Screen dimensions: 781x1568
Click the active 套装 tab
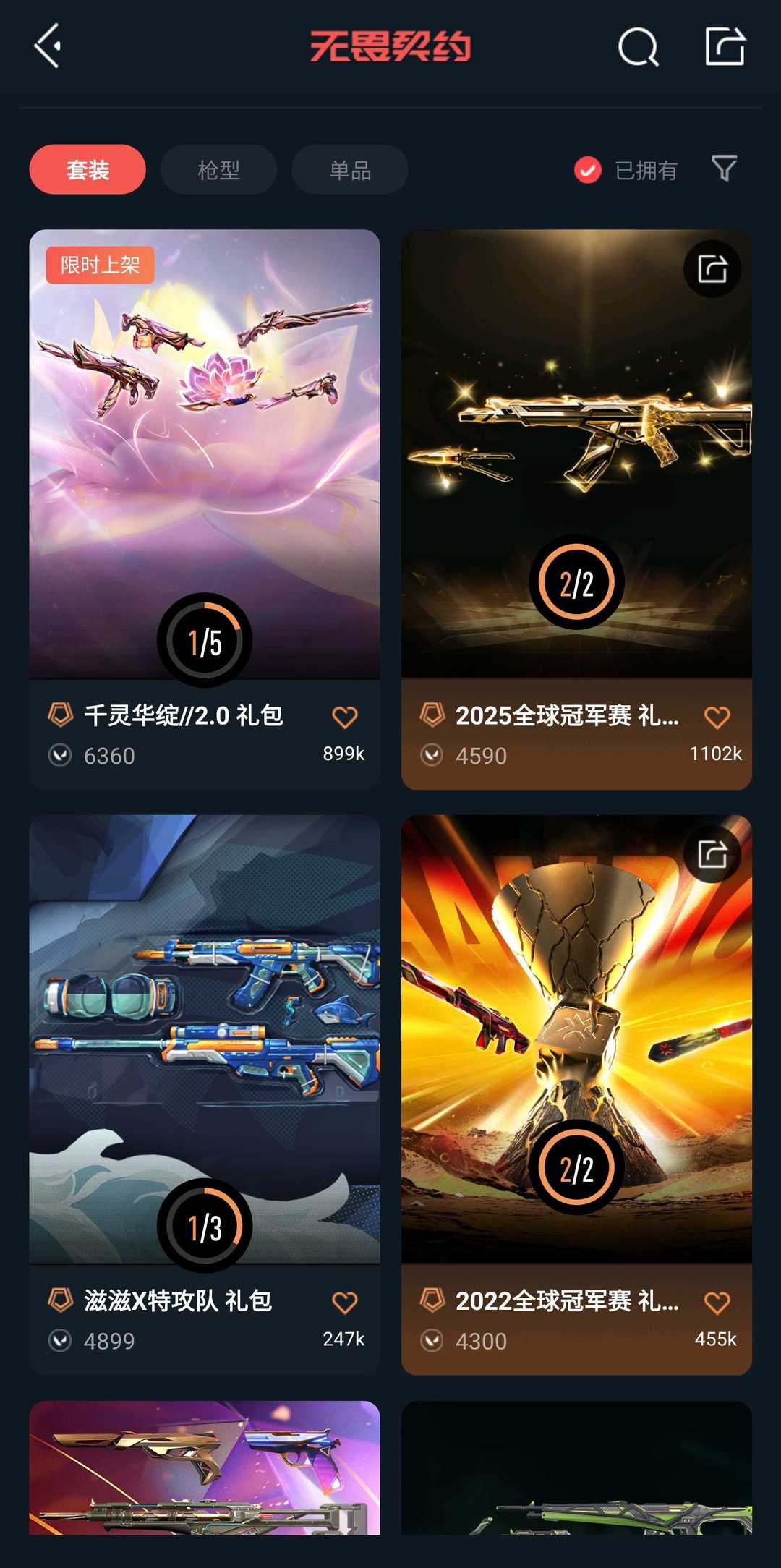point(86,169)
